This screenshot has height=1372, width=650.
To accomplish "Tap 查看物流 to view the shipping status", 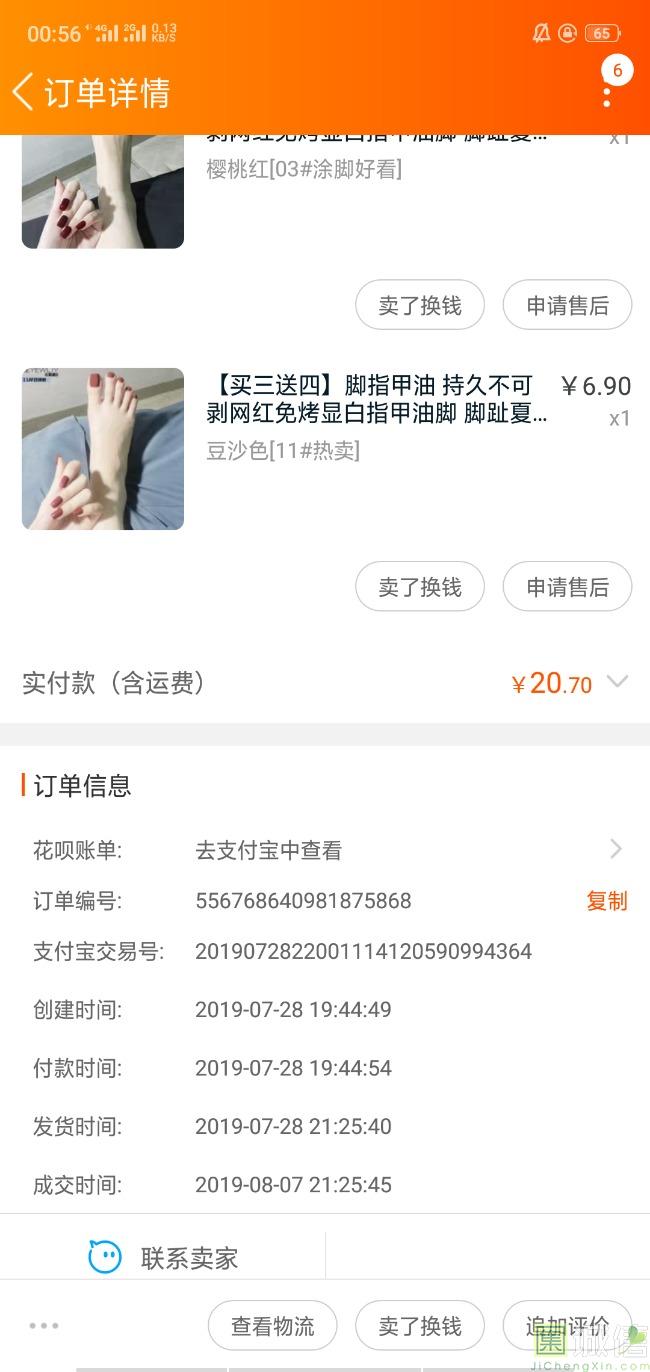I will 272,1326.
